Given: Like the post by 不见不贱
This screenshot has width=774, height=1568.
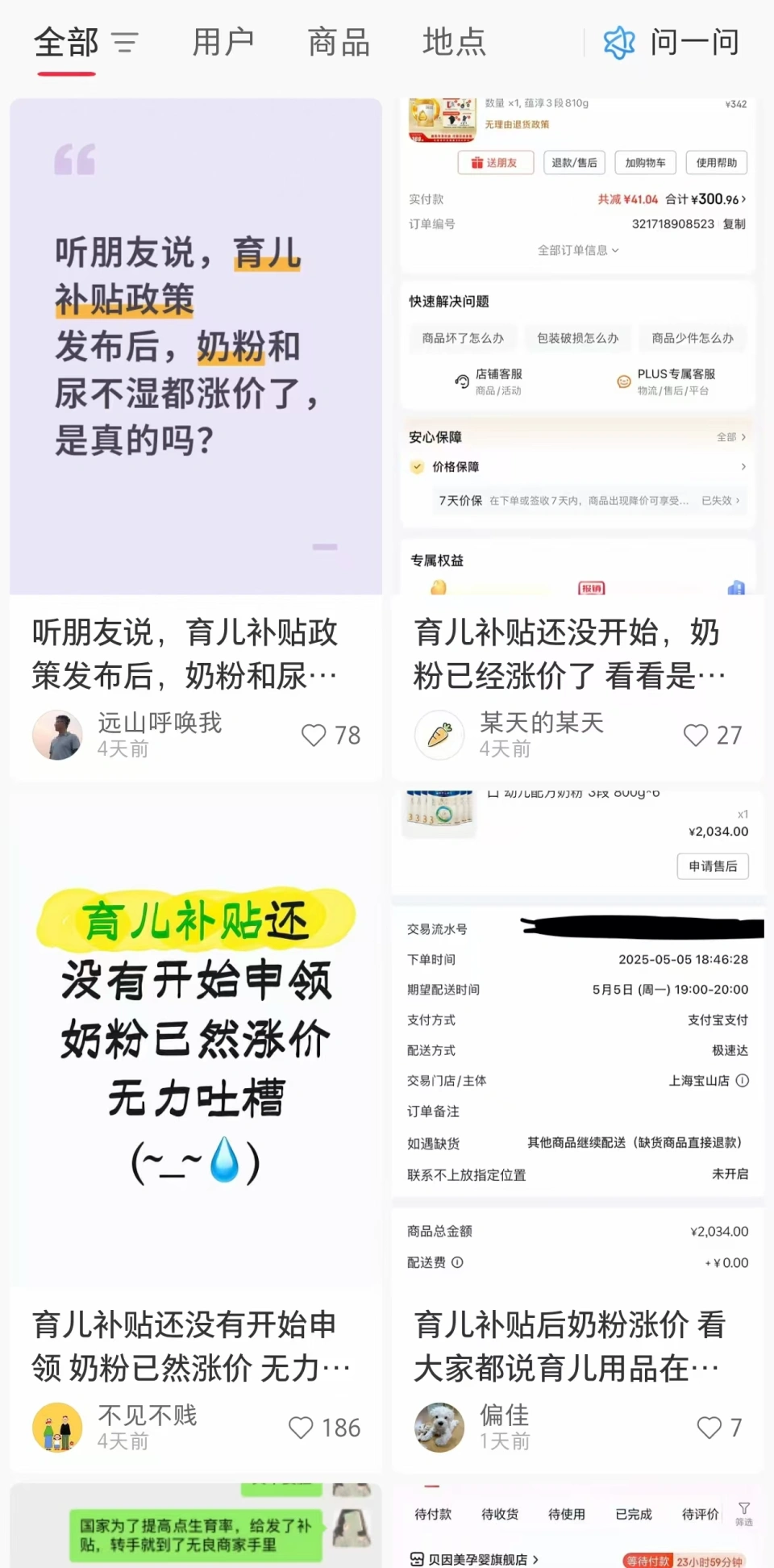Looking at the screenshot, I should tap(301, 1428).
